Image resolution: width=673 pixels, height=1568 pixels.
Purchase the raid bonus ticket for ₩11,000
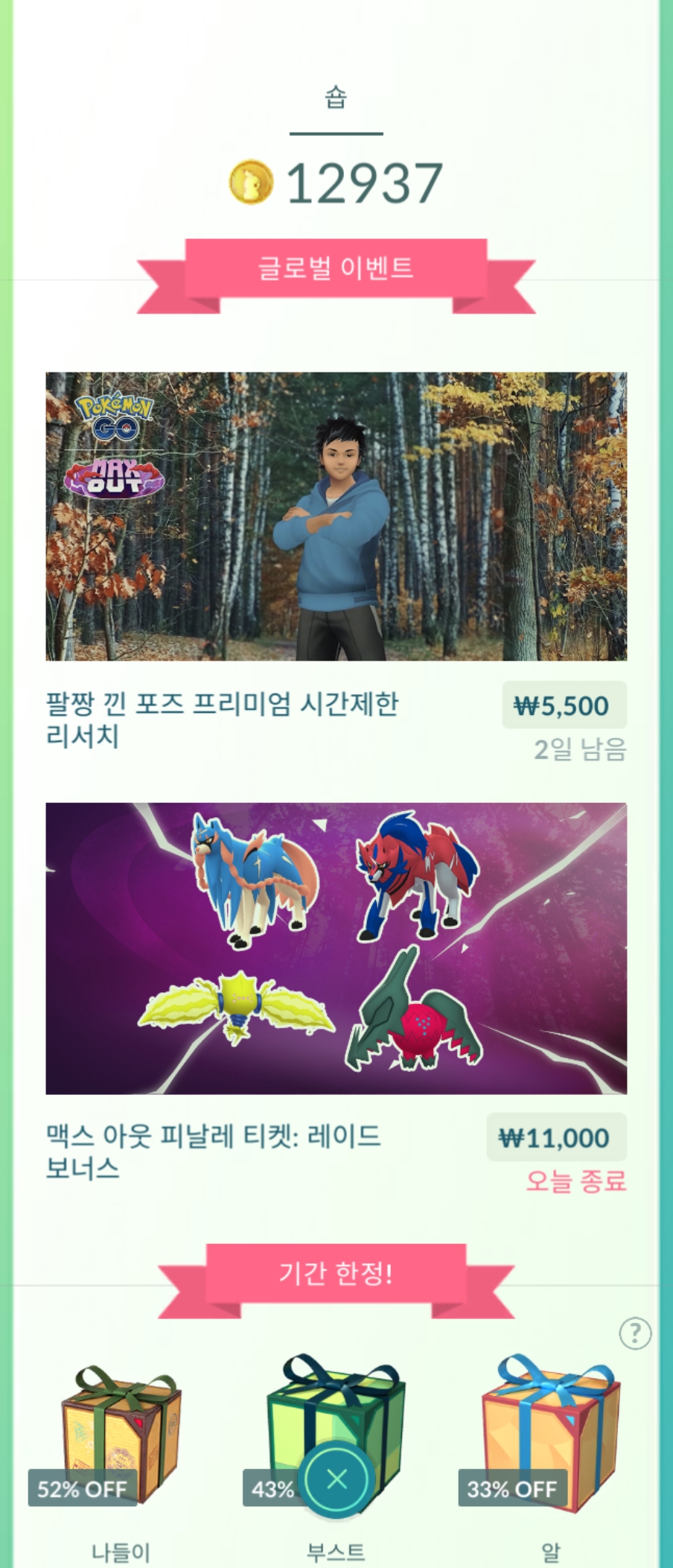[556, 1137]
